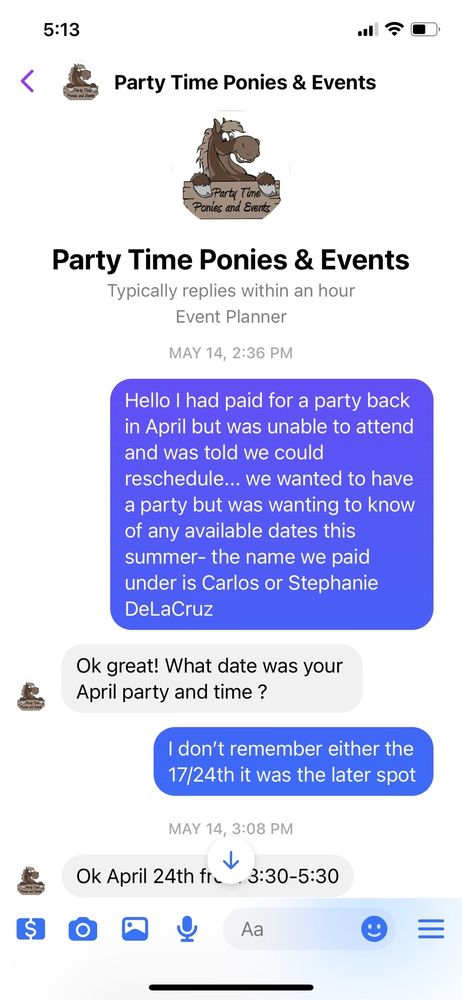Viewport: 462px width, 1000px height.
Task: Open the payment dollar icon
Action: [30, 929]
